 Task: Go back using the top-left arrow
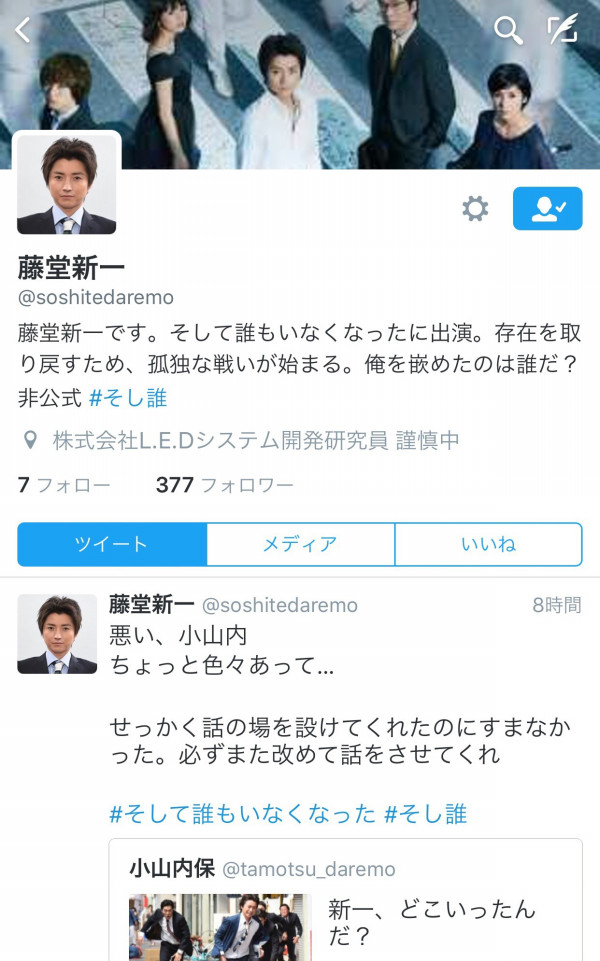coord(22,30)
